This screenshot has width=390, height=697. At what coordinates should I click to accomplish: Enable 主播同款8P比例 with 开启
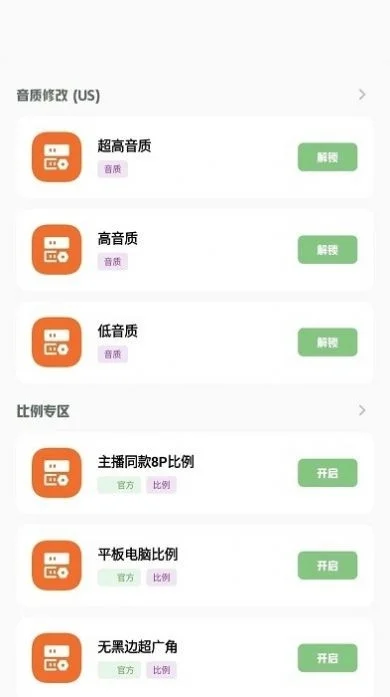coord(327,473)
